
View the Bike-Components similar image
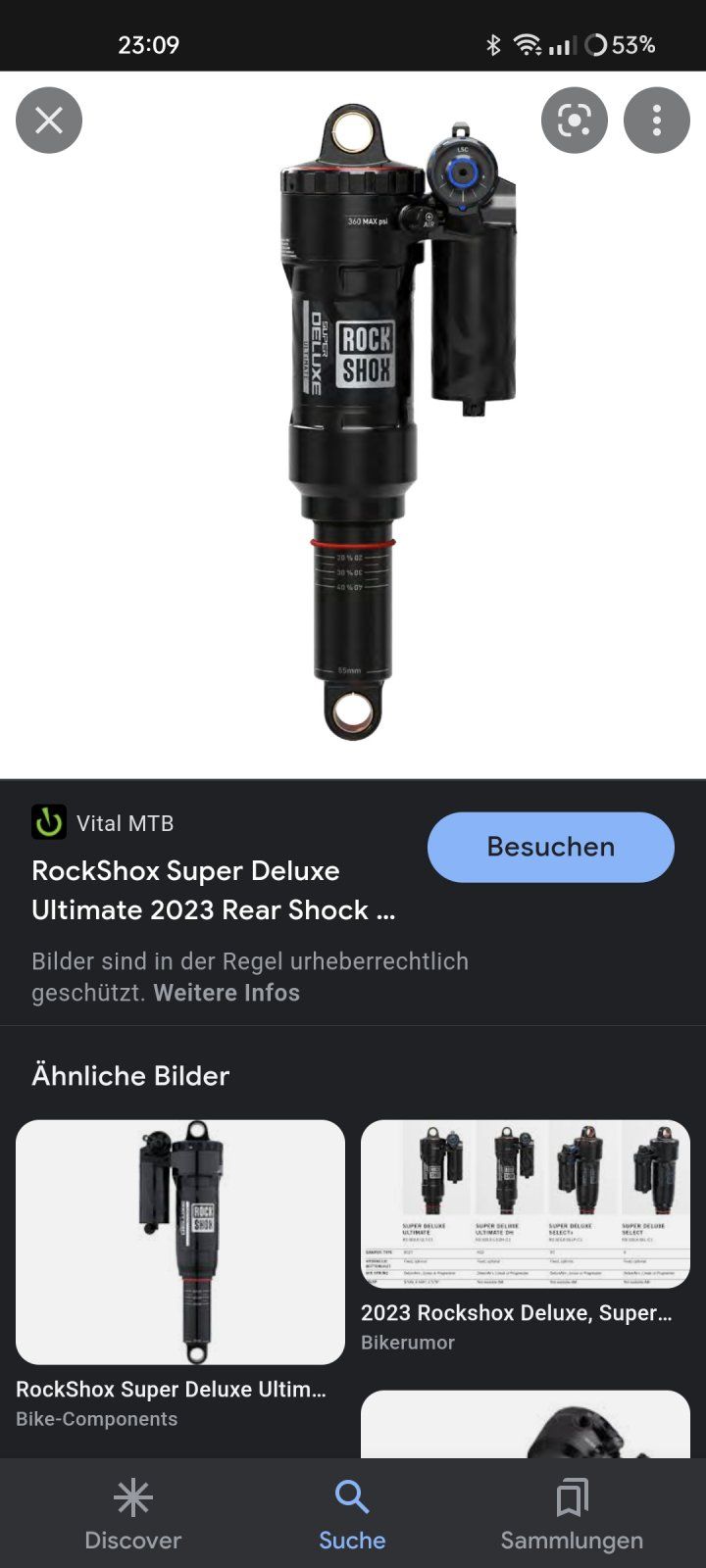180,1242
